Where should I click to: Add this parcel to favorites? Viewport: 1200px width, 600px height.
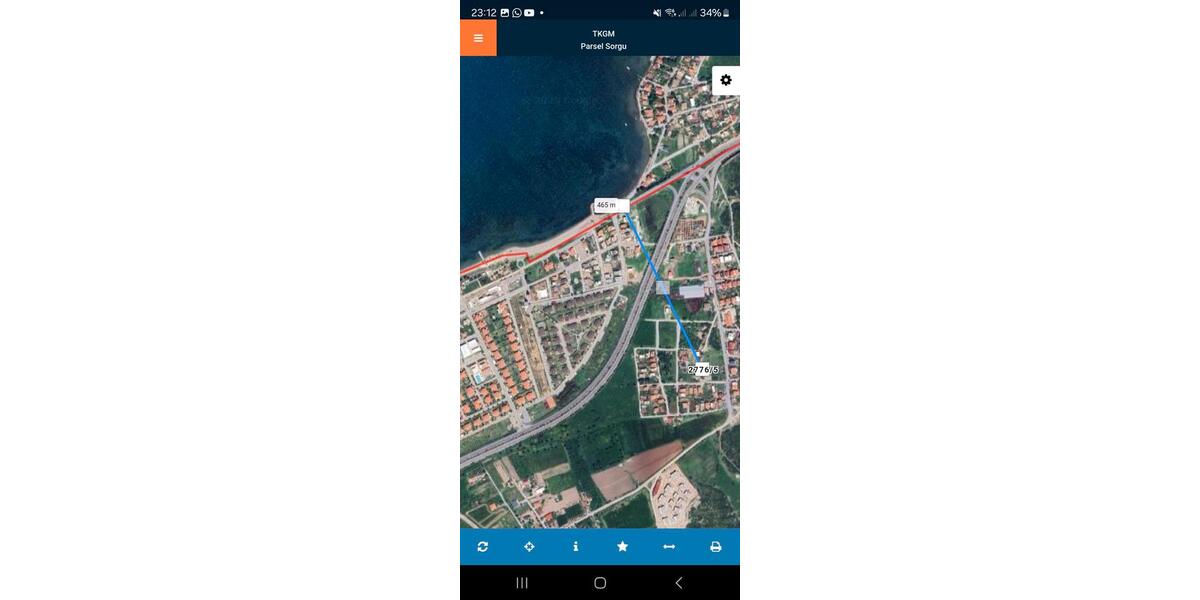pos(622,547)
